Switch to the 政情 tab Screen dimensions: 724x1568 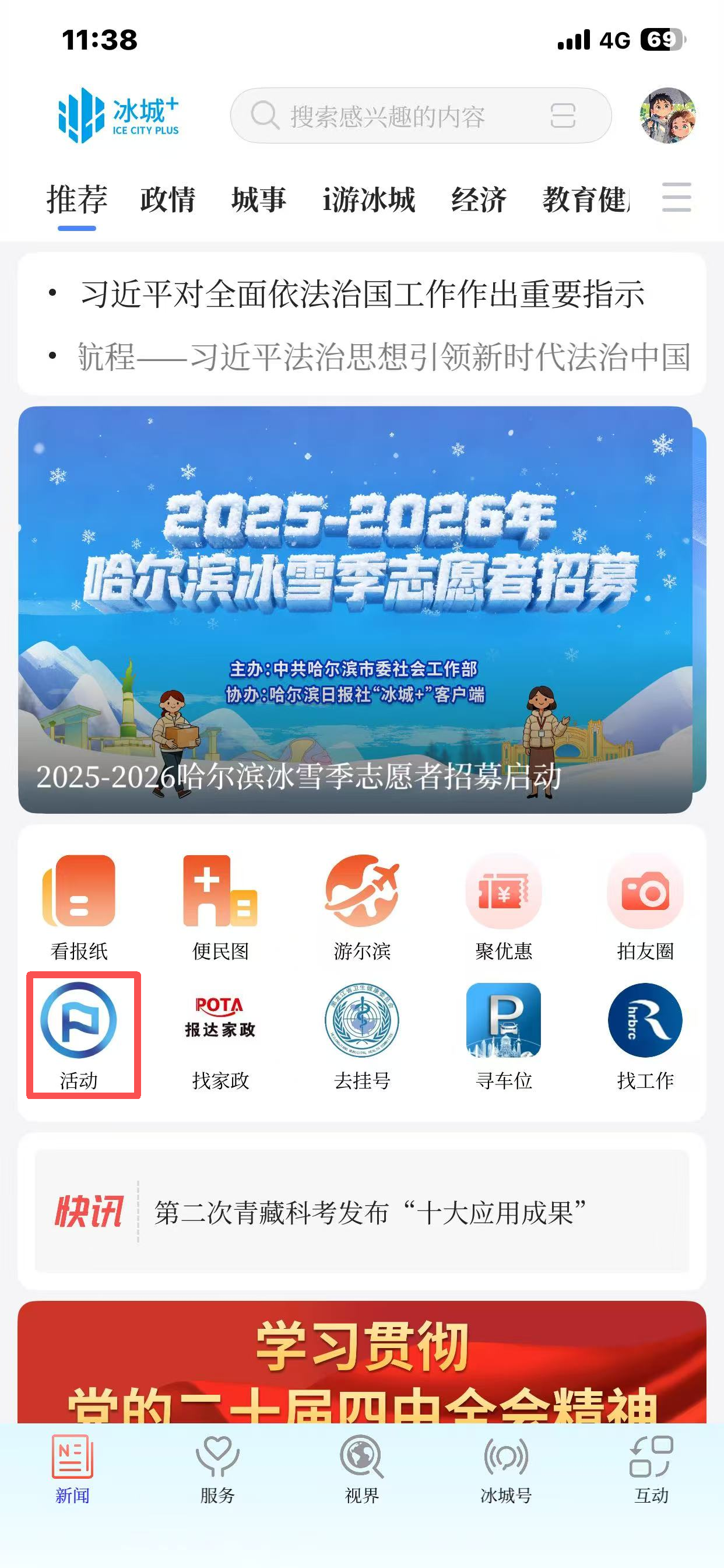[167, 199]
